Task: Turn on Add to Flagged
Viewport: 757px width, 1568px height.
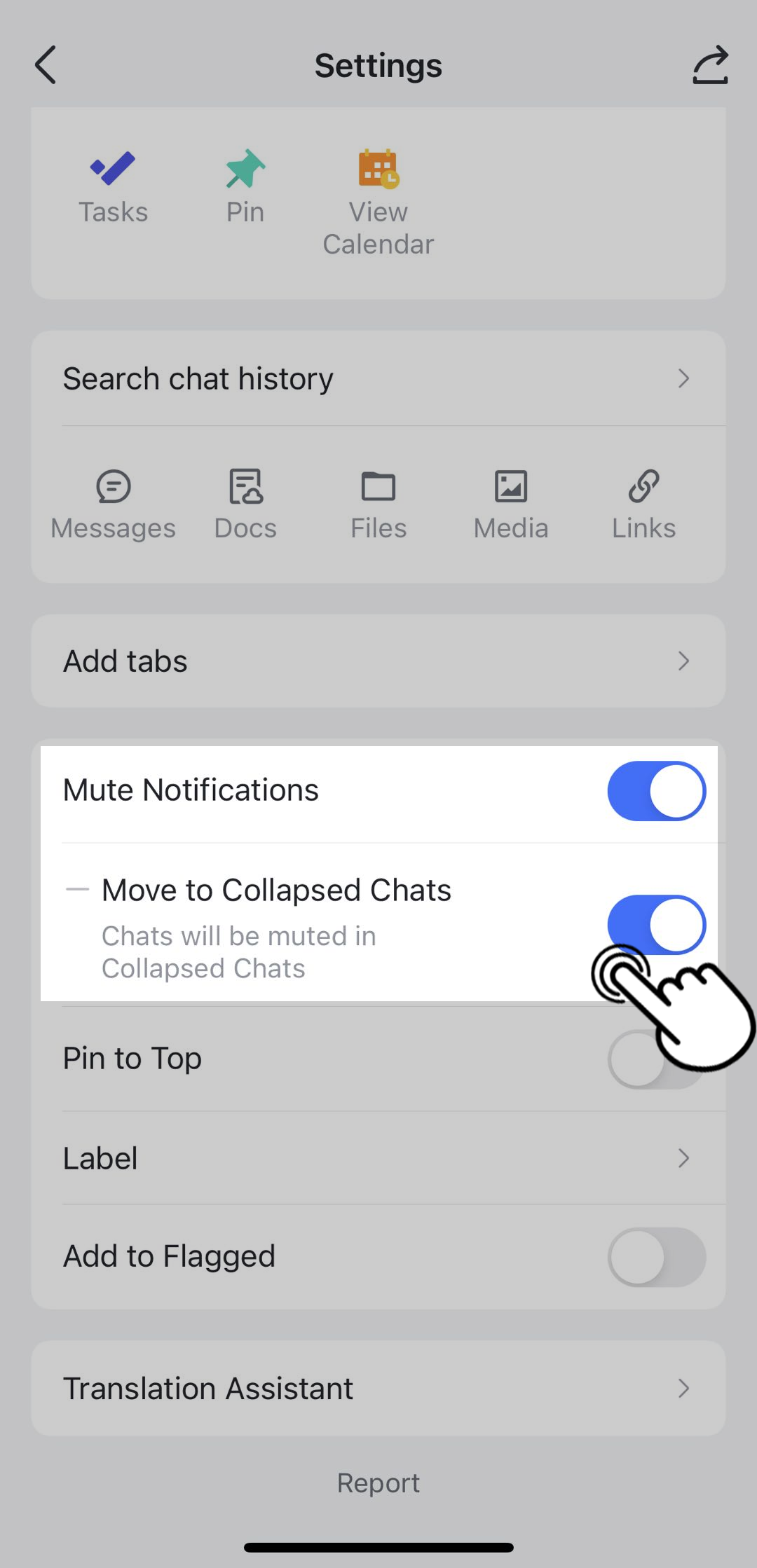Action: point(656,1257)
